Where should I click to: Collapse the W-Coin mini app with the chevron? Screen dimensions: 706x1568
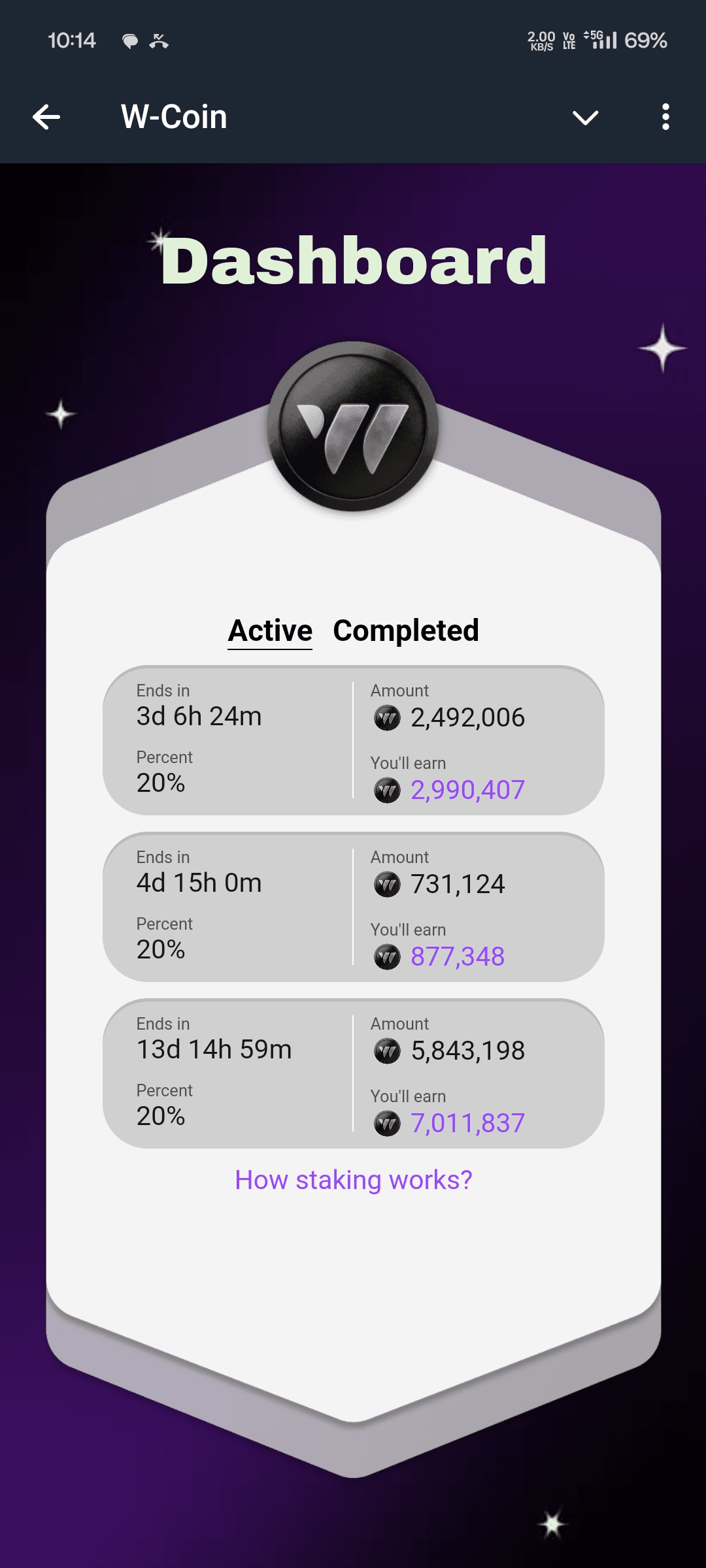coord(585,118)
